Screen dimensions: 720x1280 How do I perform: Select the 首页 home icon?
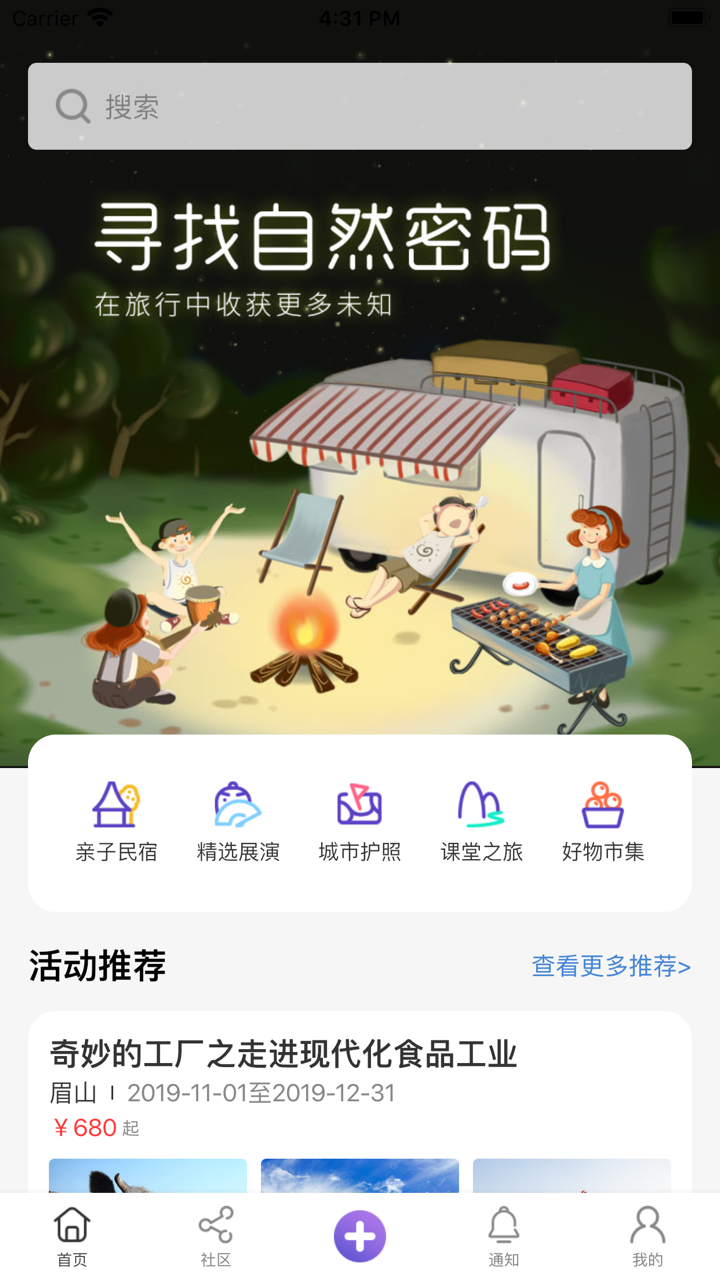click(x=70, y=1224)
